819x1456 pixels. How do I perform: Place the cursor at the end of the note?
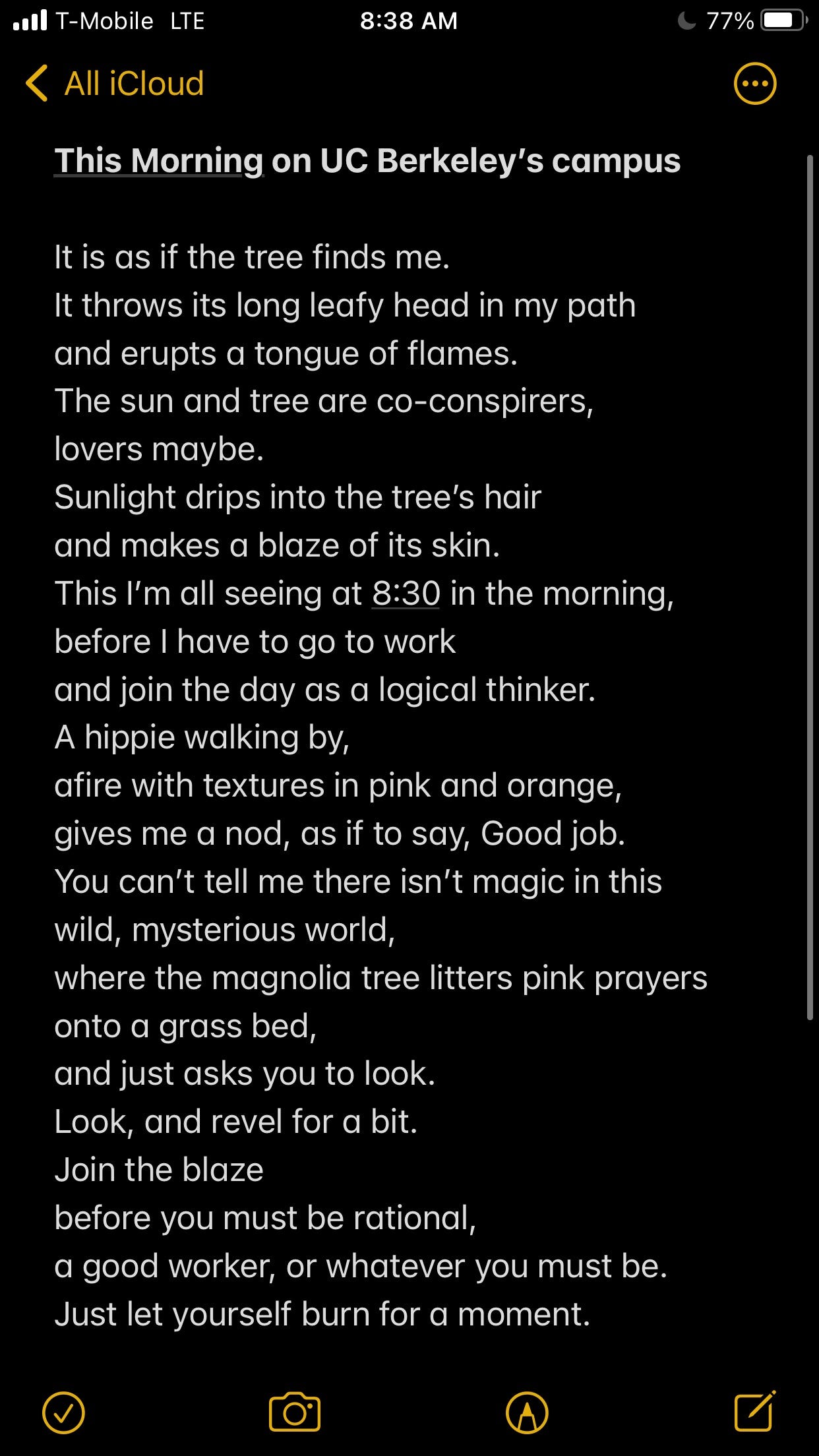click(591, 1314)
